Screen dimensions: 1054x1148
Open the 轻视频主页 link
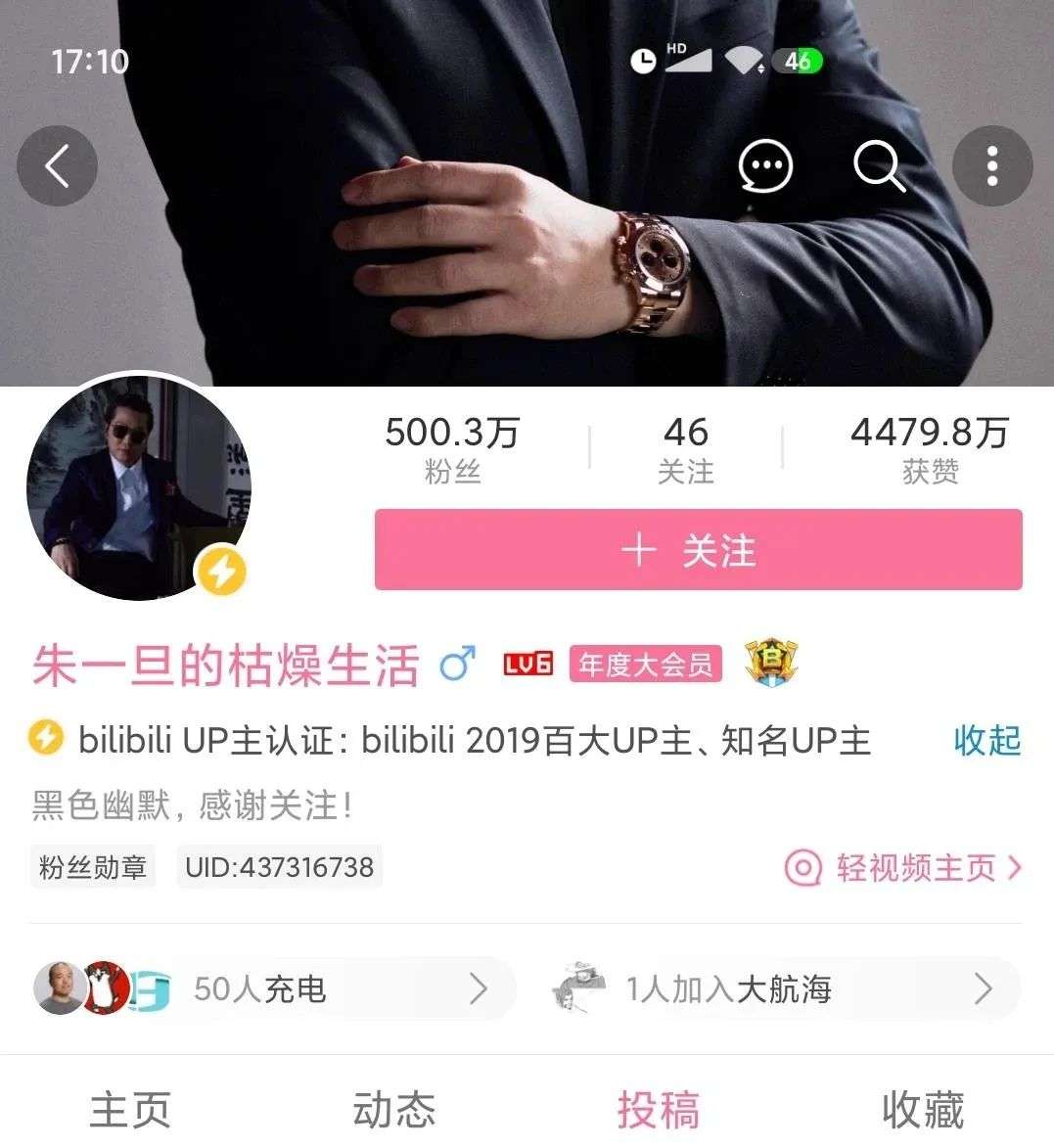click(x=903, y=868)
